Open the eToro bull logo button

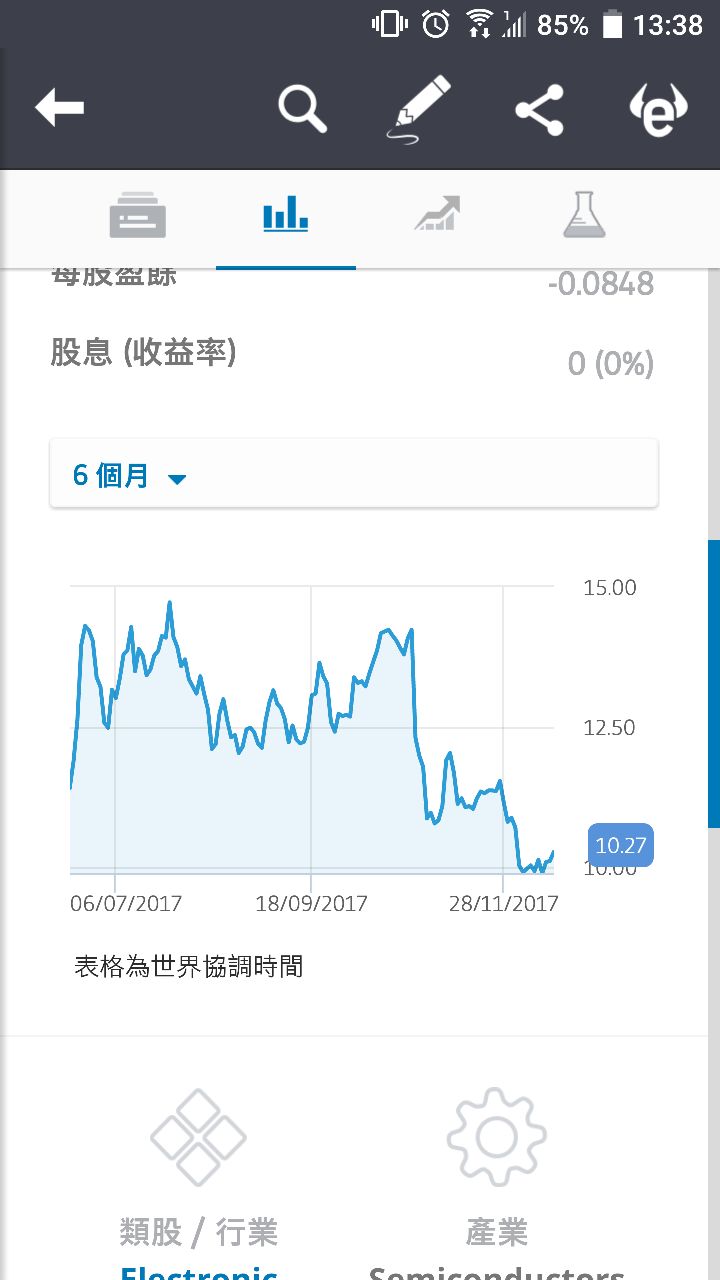point(658,109)
